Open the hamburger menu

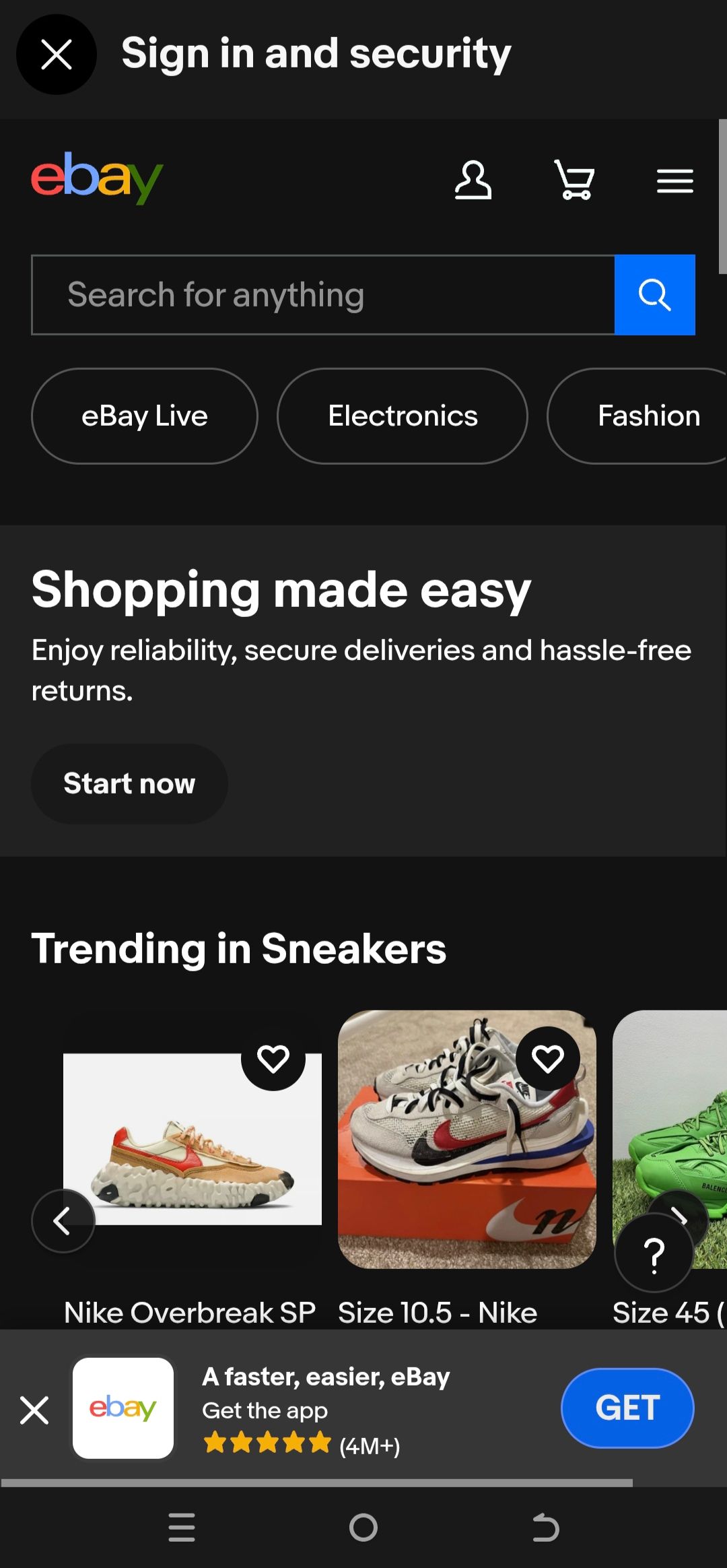[674, 181]
